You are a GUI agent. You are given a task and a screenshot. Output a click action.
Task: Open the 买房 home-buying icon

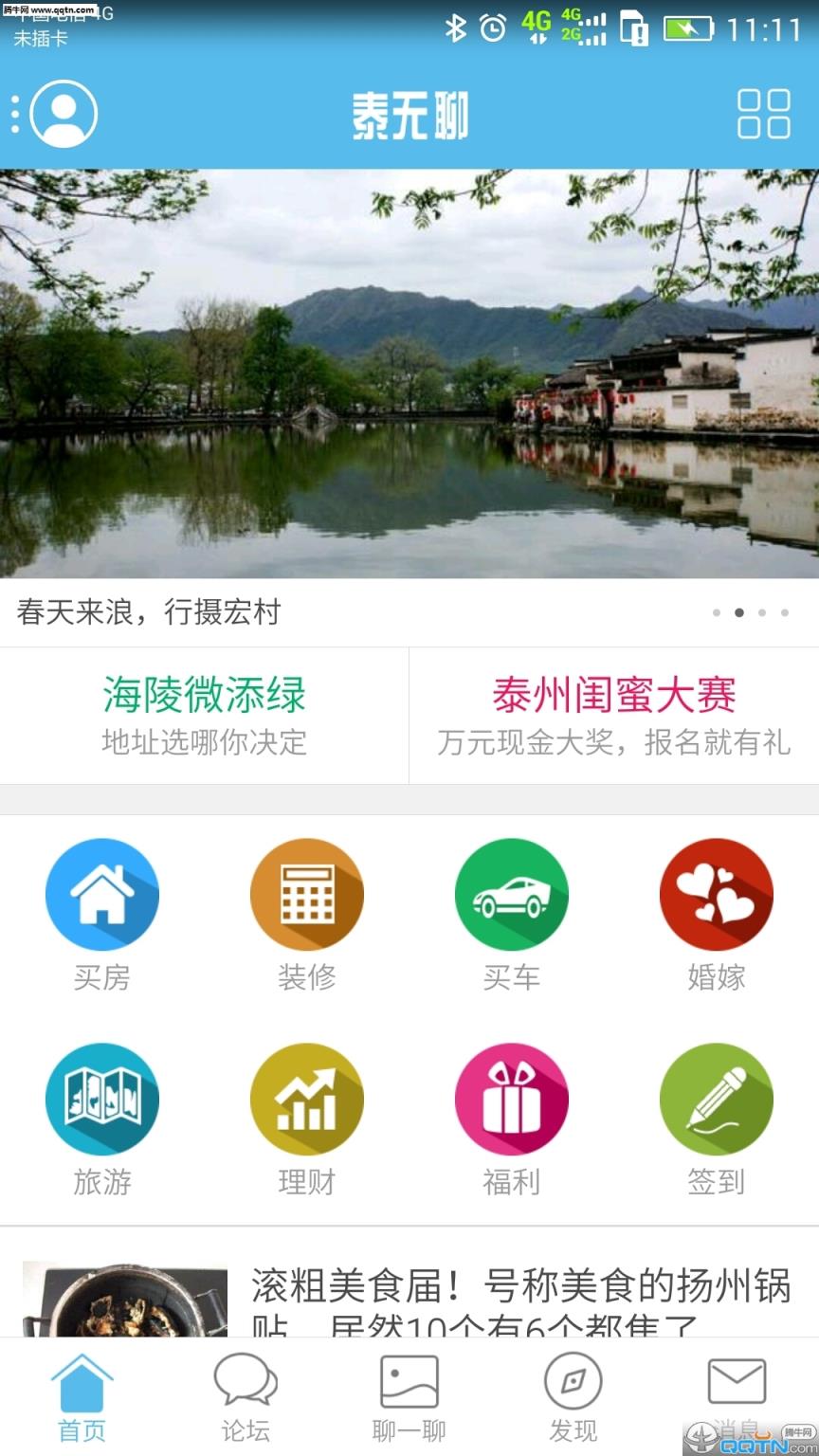point(102,893)
